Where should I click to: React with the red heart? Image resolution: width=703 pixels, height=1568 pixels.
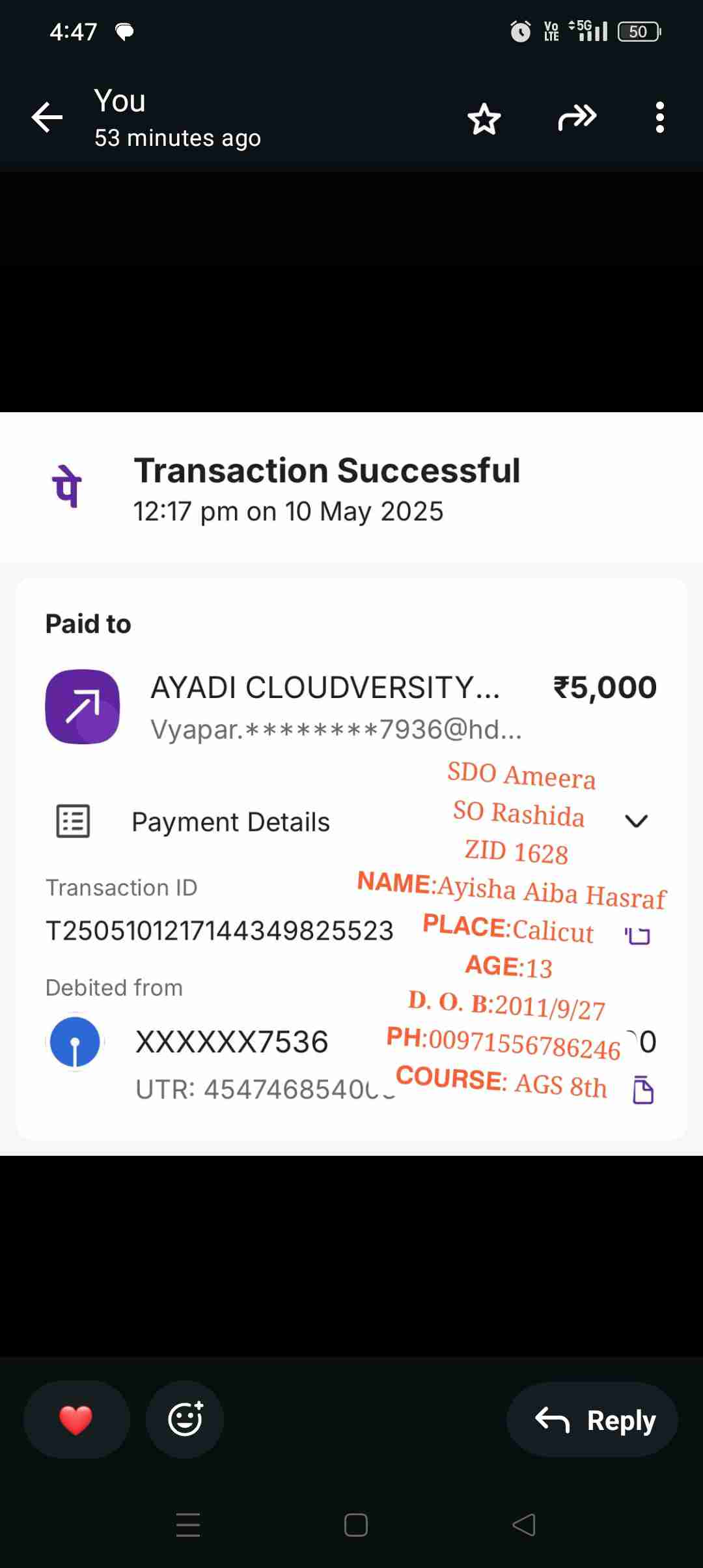click(76, 1419)
